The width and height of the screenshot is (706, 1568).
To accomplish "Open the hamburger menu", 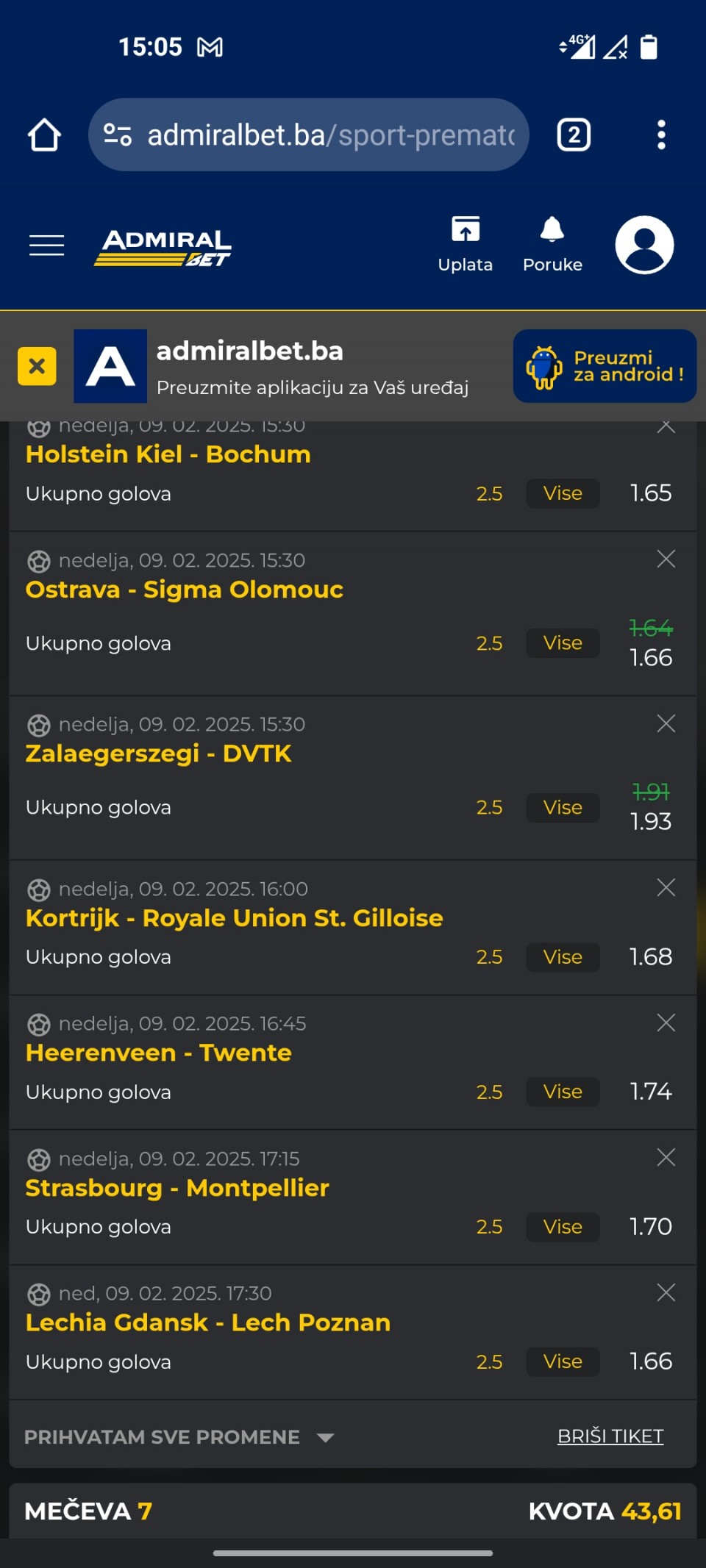I will click(x=46, y=245).
